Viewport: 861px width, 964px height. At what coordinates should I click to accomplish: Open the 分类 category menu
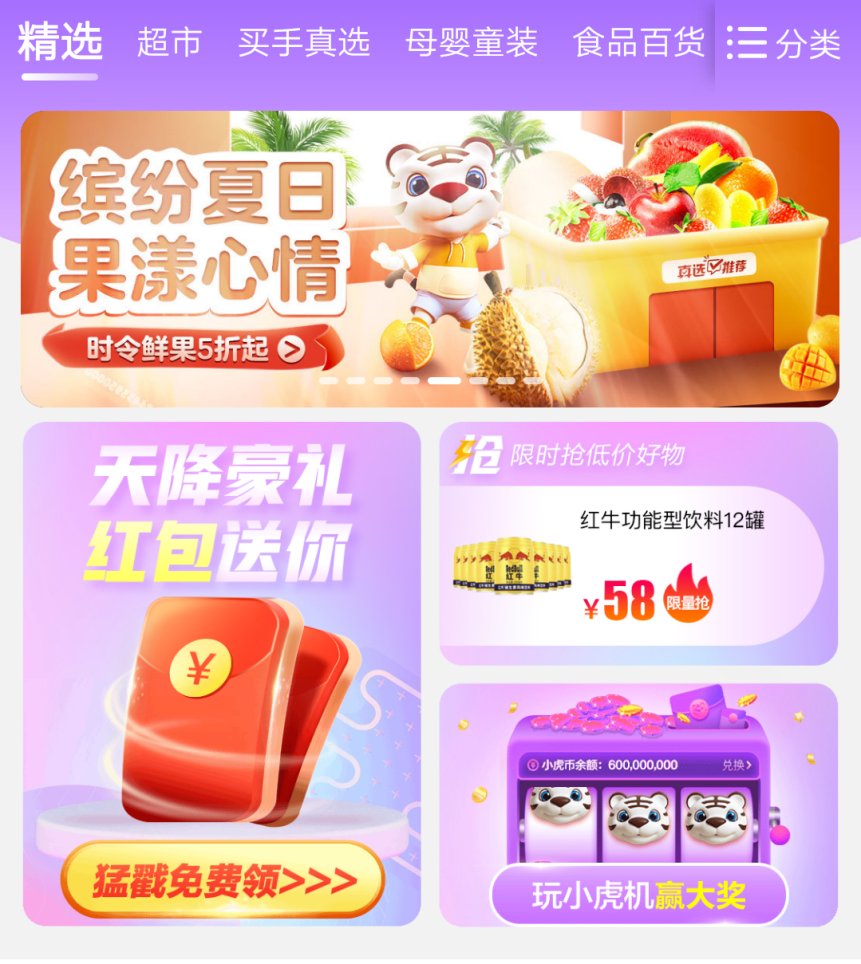[x=784, y=43]
